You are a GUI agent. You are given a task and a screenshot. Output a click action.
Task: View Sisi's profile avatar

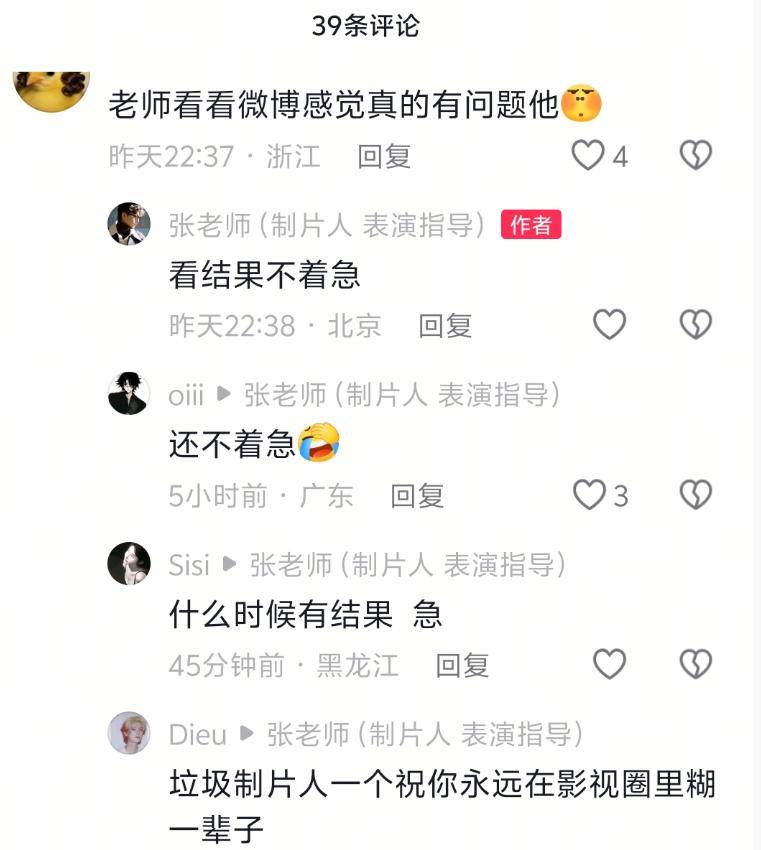pos(129,564)
